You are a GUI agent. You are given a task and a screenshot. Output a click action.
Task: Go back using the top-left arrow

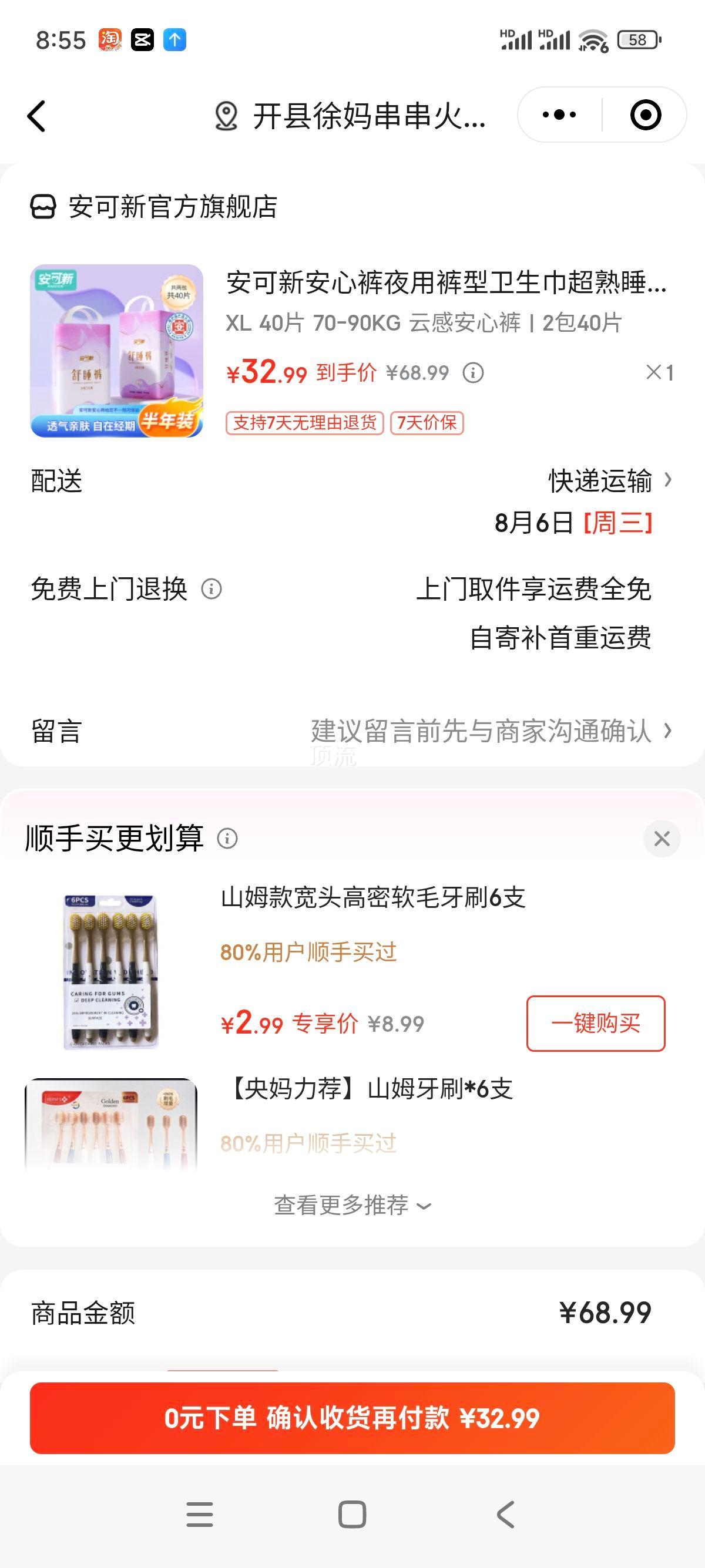[x=36, y=116]
